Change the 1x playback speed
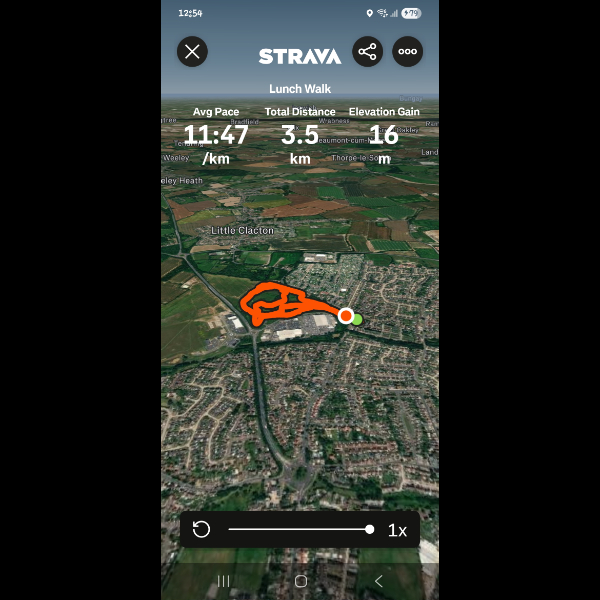600x600 pixels. pos(397,530)
